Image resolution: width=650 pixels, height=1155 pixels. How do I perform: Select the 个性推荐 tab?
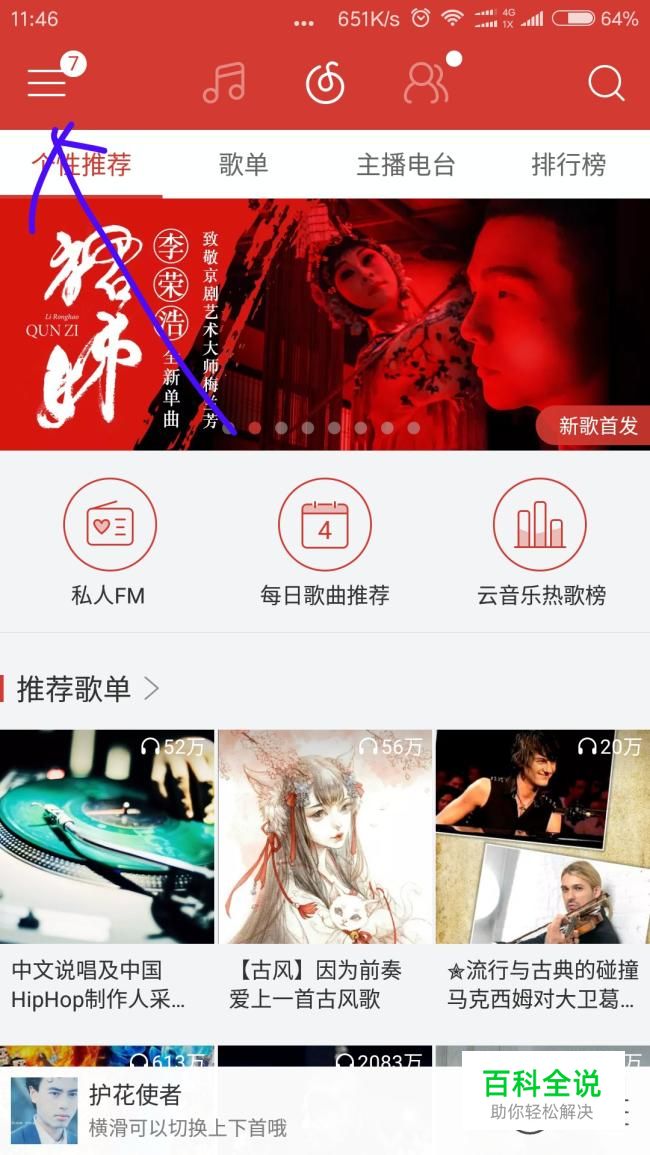[x=81, y=165]
